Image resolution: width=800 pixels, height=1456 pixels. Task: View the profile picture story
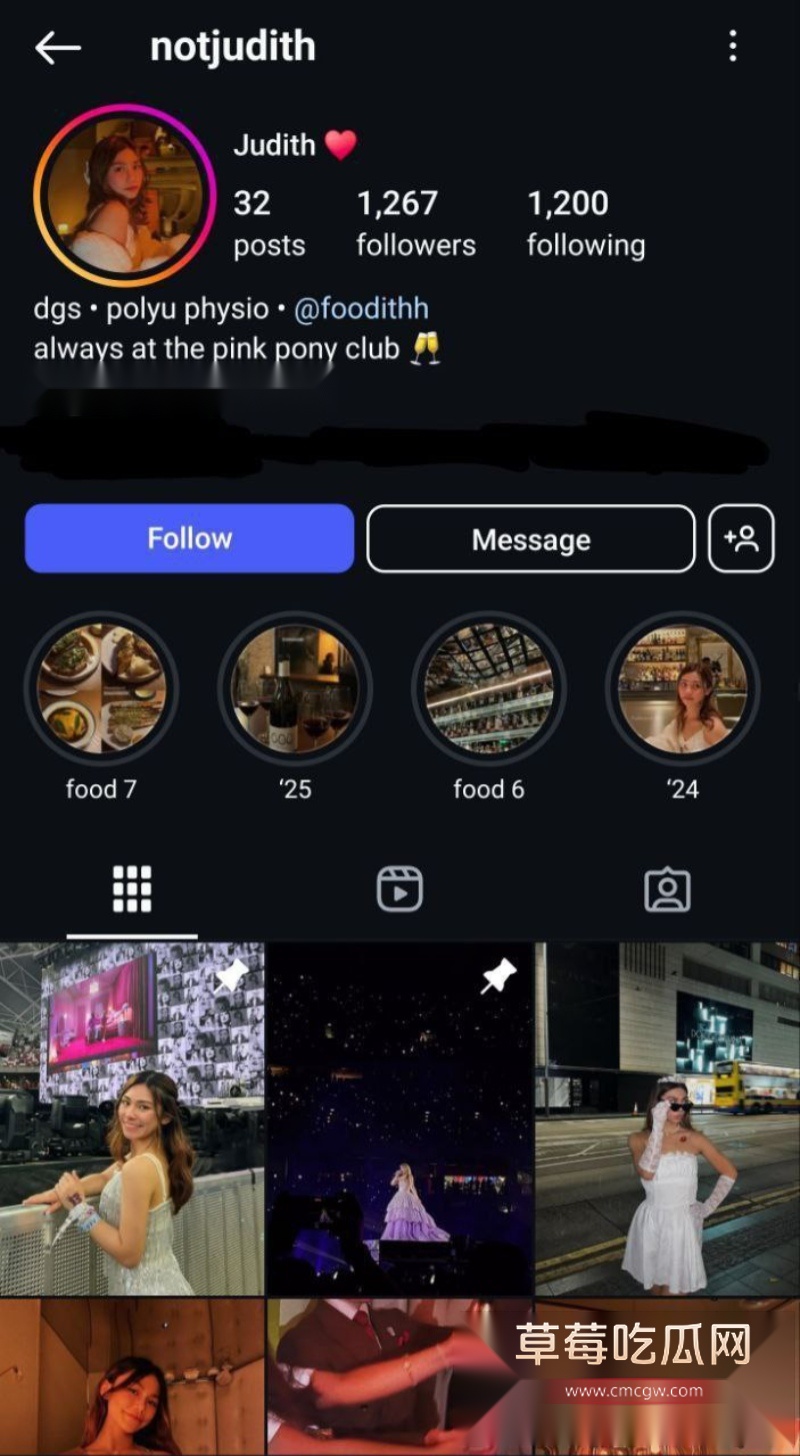[x=124, y=195]
